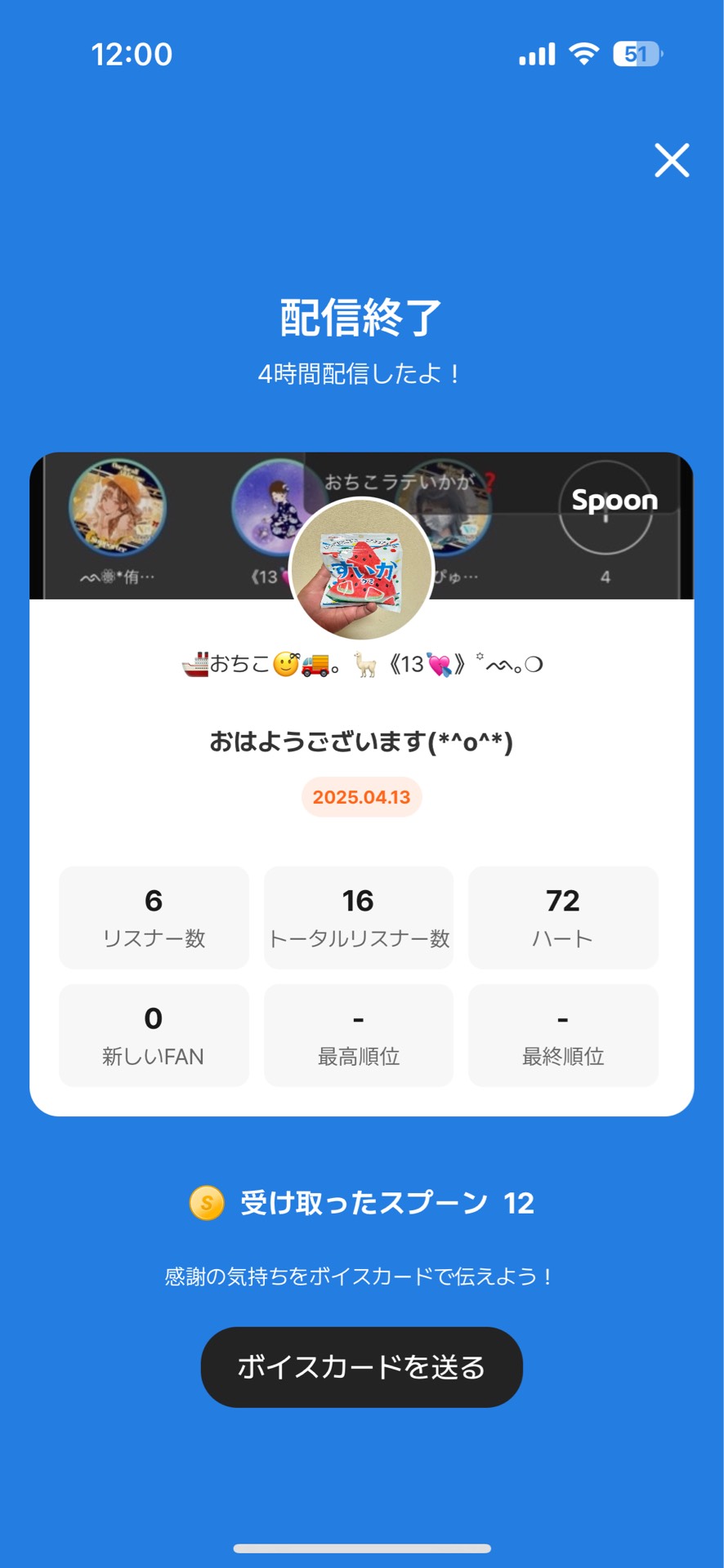Tap the 新しいFAN stat card
This screenshot has height=1568, width=724.
click(x=154, y=1035)
